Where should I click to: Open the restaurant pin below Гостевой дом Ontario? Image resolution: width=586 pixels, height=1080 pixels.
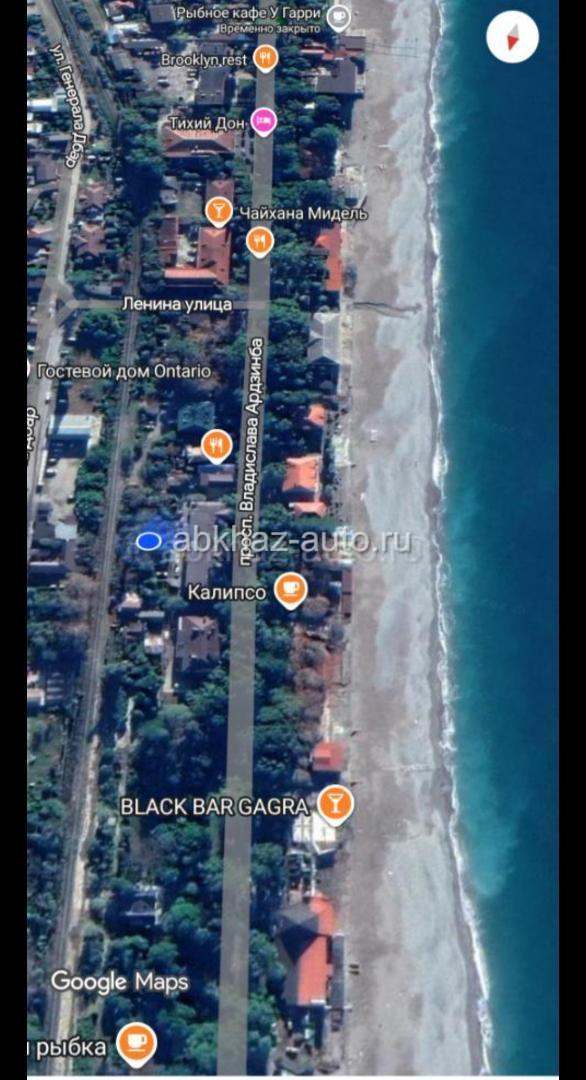pos(217,446)
